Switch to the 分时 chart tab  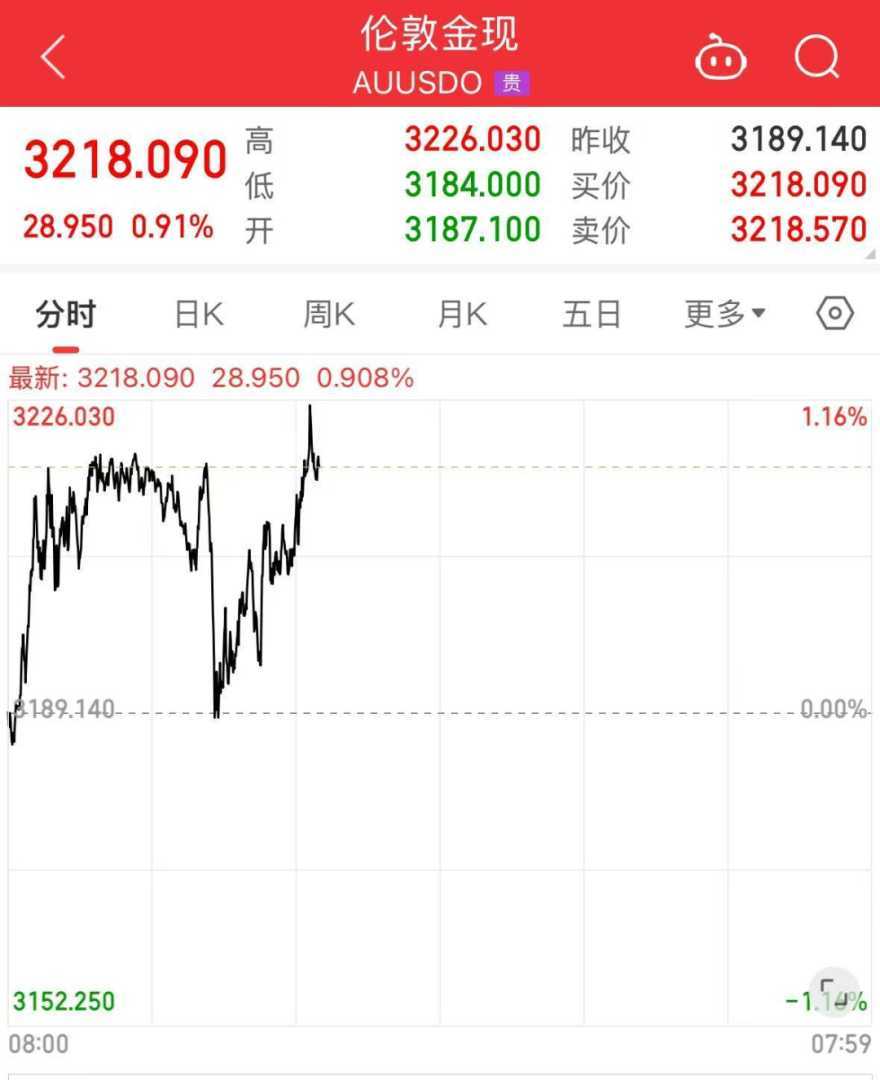point(66,315)
